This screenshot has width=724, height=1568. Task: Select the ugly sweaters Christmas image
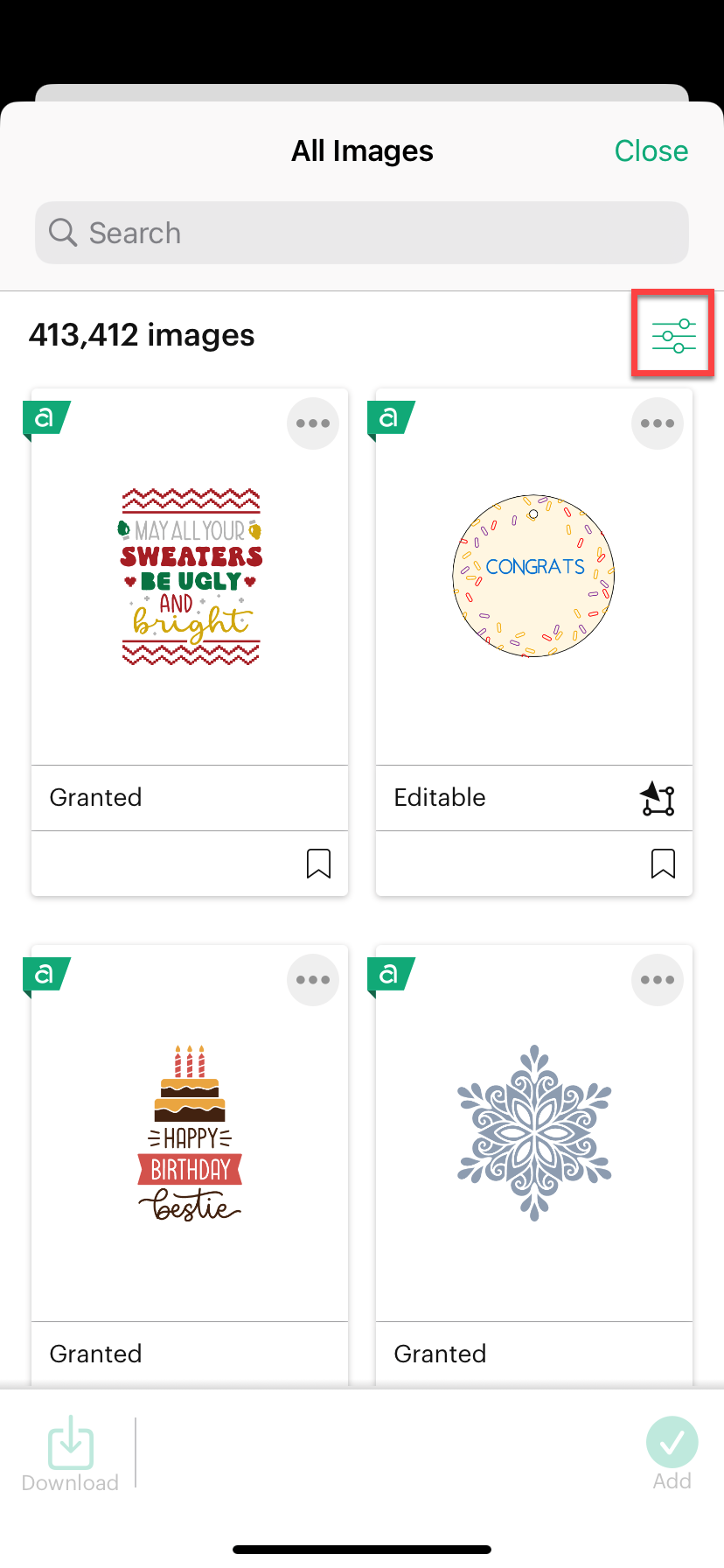click(x=191, y=577)
